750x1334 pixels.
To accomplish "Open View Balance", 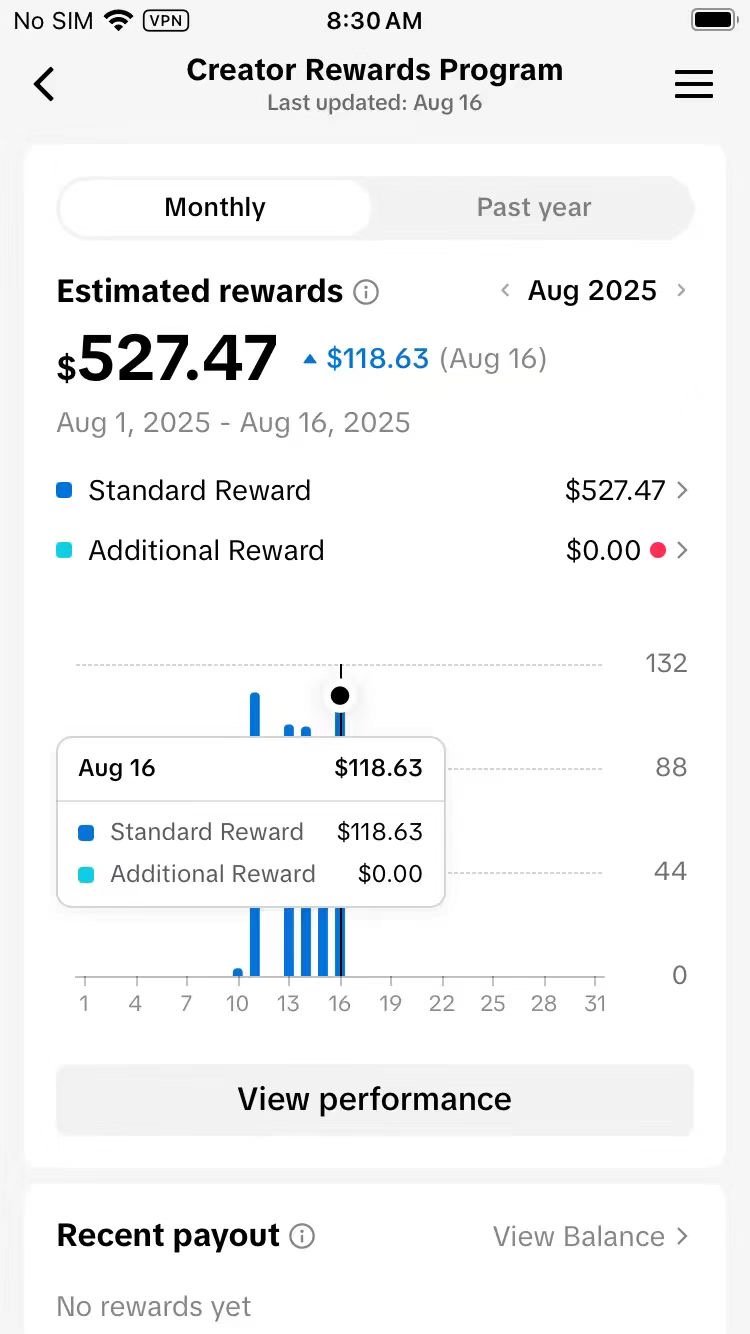I will [580, 1236].
